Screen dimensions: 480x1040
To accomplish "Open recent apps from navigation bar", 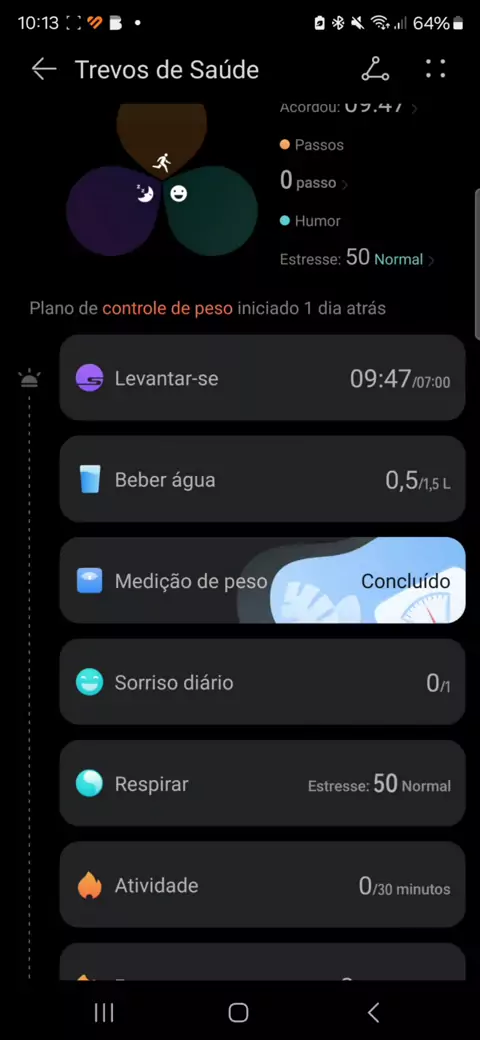I will tap(104, 1012).
